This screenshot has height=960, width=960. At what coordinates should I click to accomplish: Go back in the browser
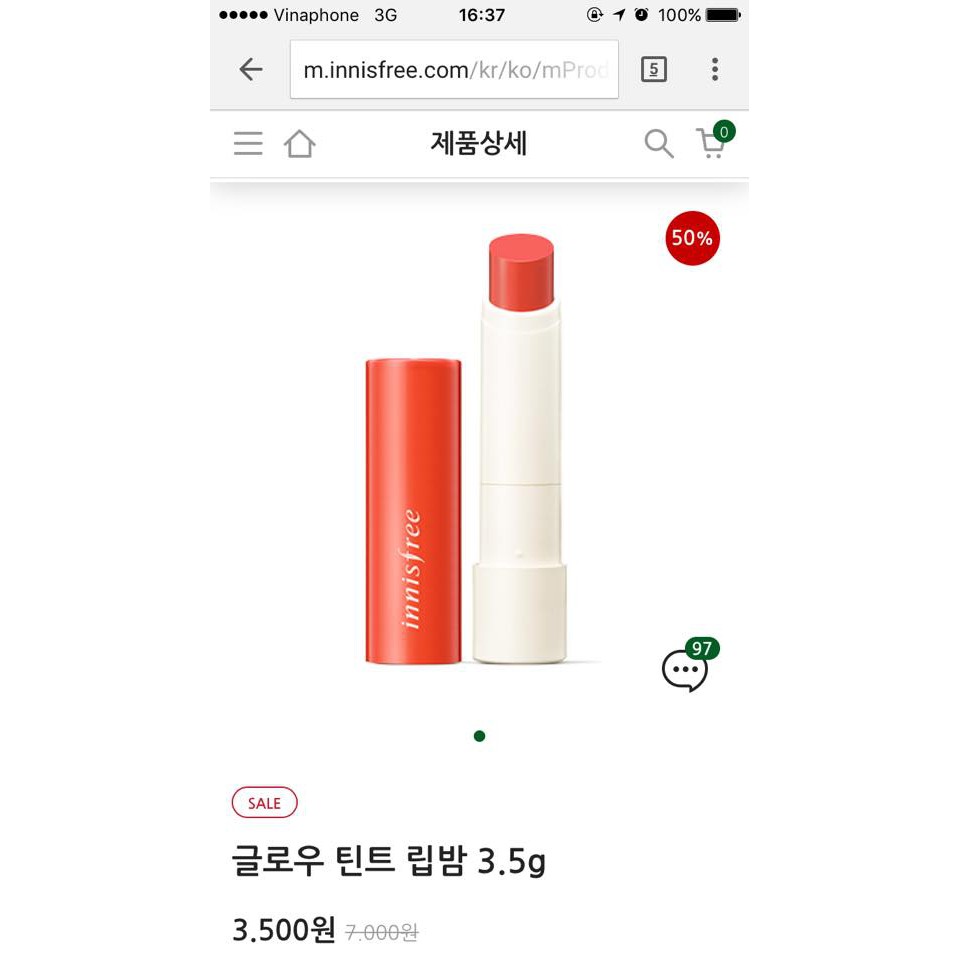pos(251,69)
